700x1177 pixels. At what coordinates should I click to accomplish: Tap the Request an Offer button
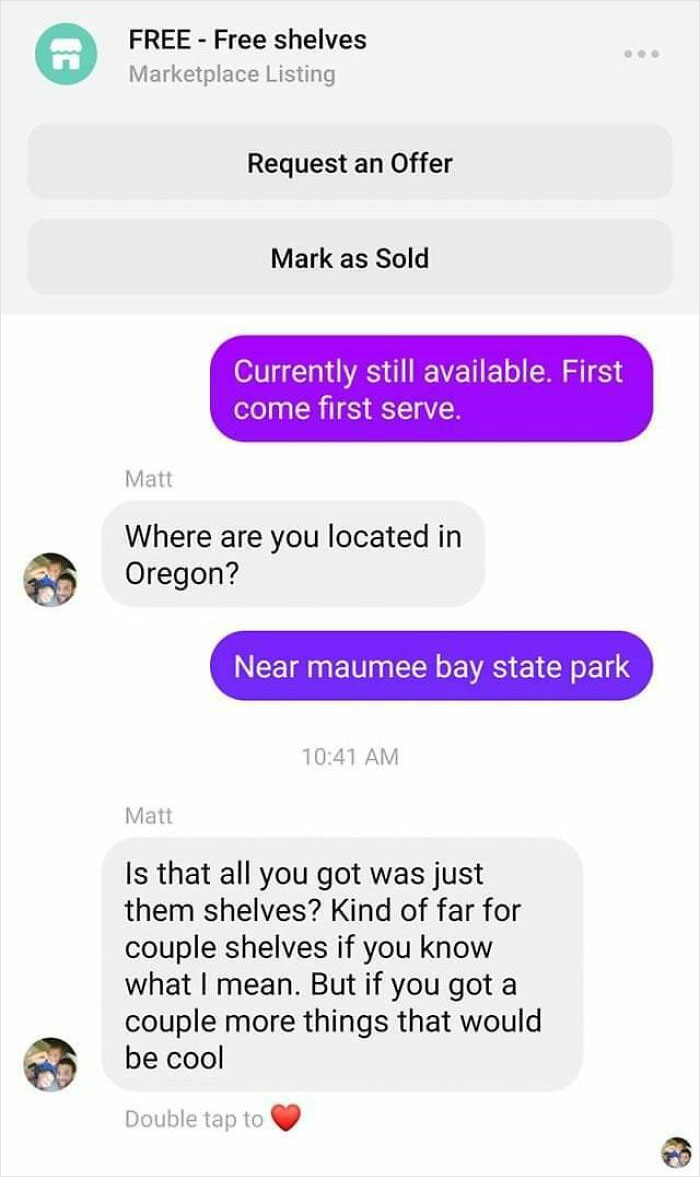[x=350, y=163]
